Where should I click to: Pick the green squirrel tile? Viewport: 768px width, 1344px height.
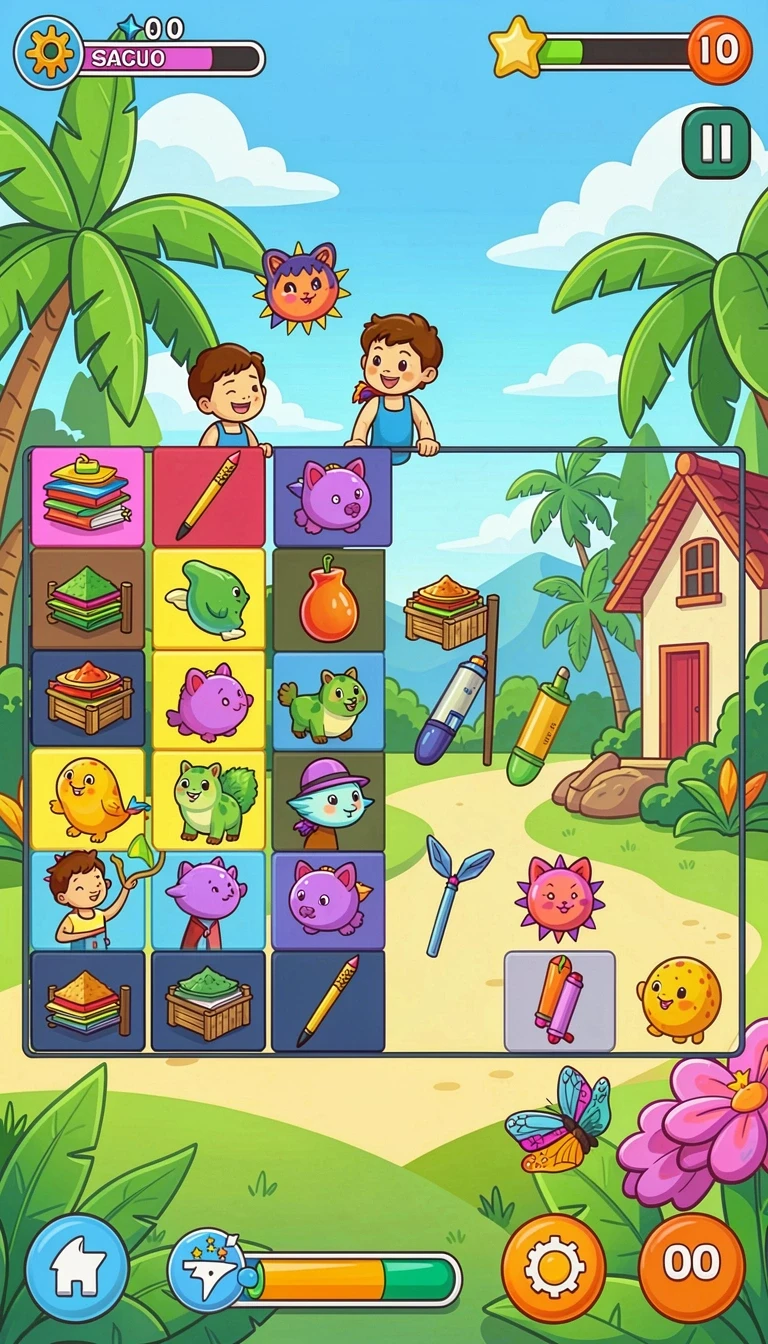click(x=209, y=800)
